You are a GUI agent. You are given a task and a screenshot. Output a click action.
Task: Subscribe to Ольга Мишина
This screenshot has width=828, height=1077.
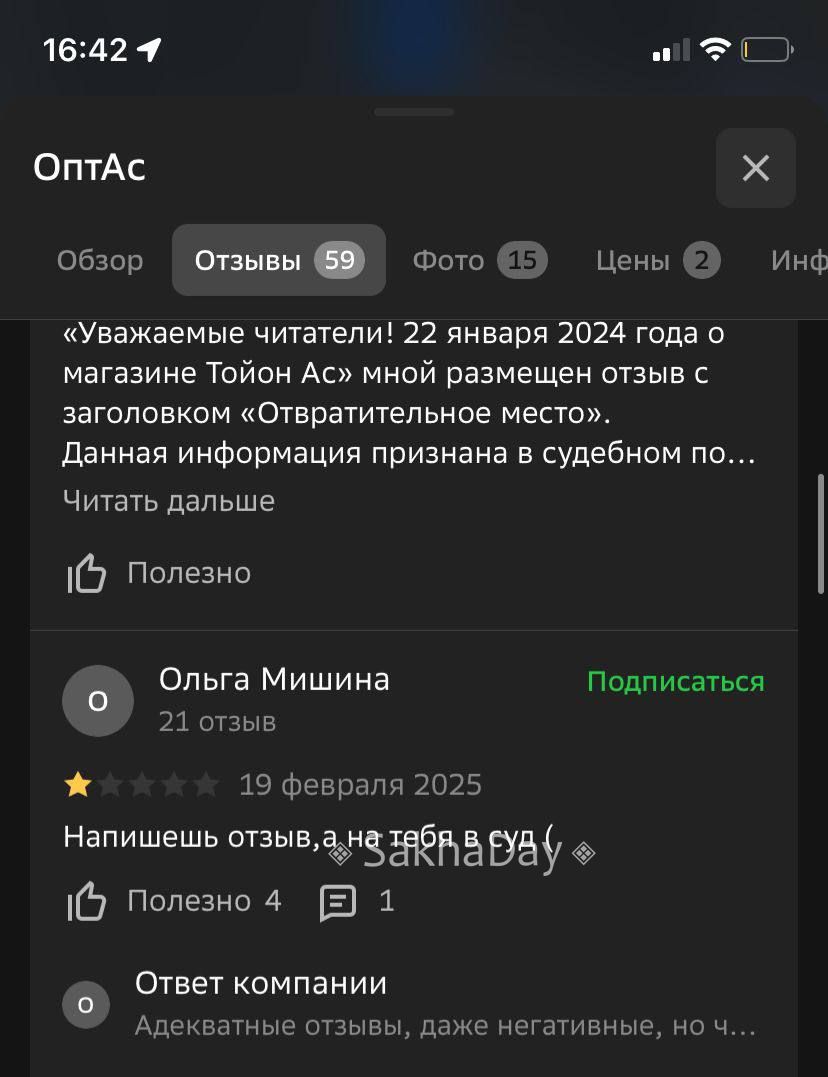coord(675,682)
